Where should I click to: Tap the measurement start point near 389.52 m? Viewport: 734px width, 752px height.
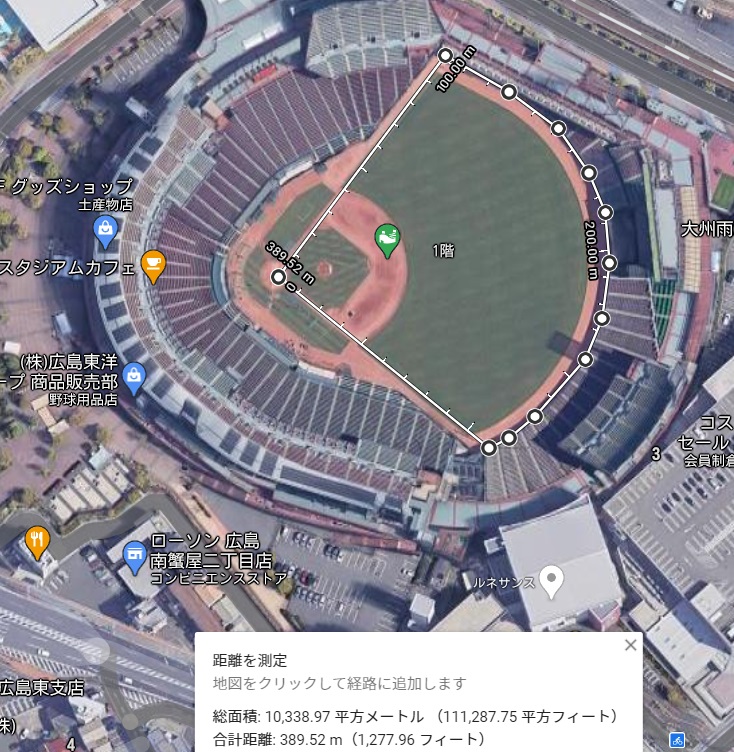click(278, 277)
